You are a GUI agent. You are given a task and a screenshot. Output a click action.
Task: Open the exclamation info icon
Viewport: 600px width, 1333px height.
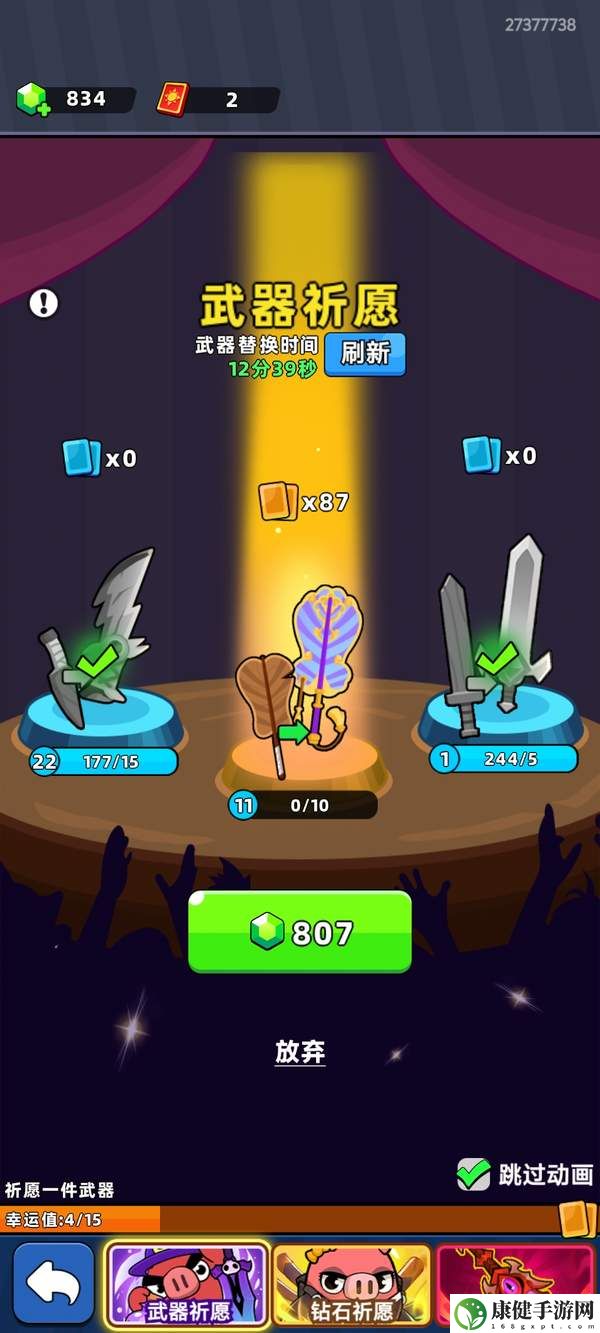tap(44, 303)
